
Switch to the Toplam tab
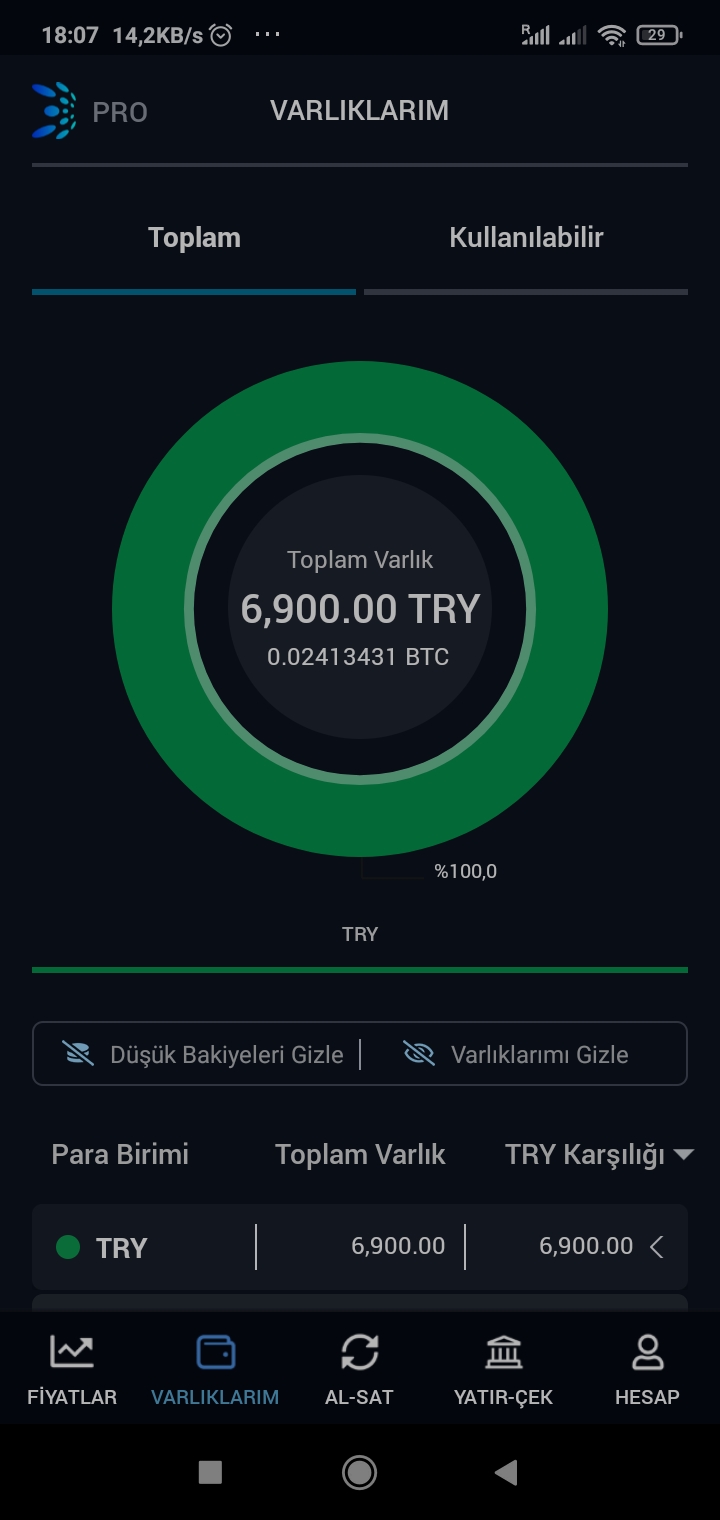pos(194,238)
